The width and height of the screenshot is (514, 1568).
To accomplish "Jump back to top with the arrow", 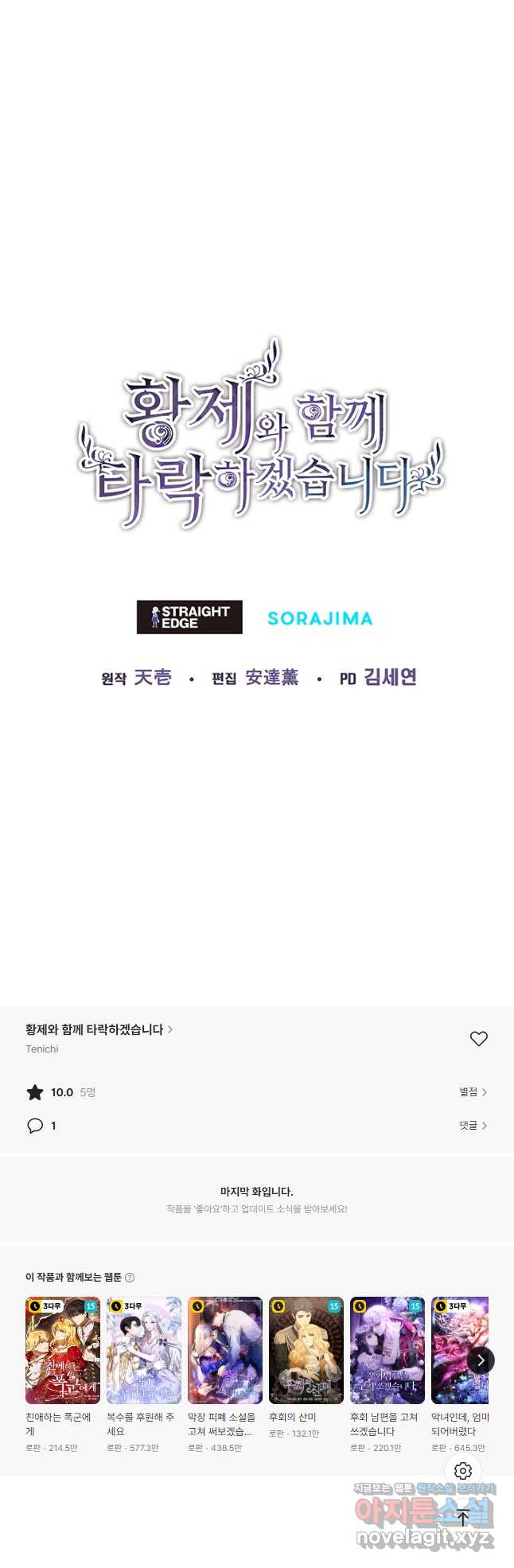I will 463,1517.
